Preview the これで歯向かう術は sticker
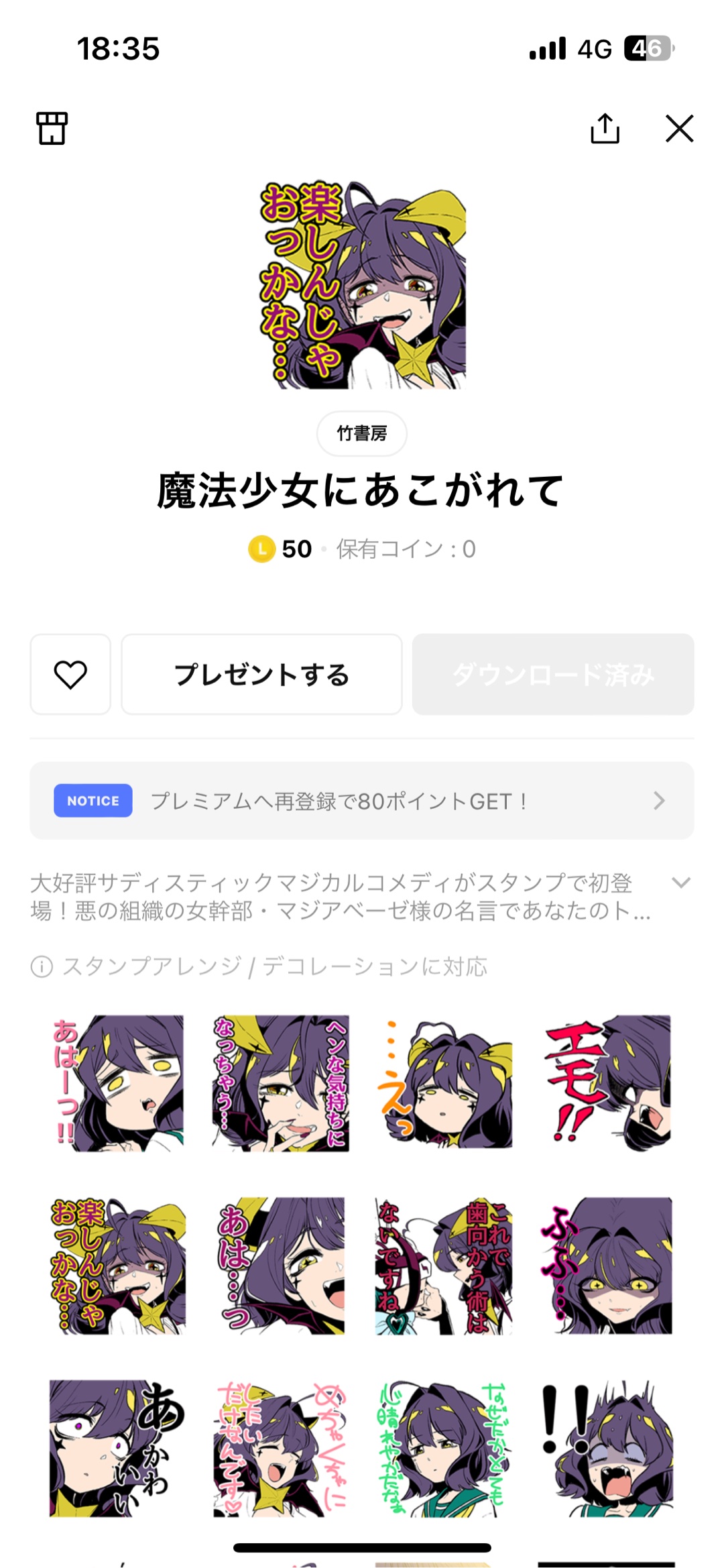724x1568 pixels. coord(444,1266)
